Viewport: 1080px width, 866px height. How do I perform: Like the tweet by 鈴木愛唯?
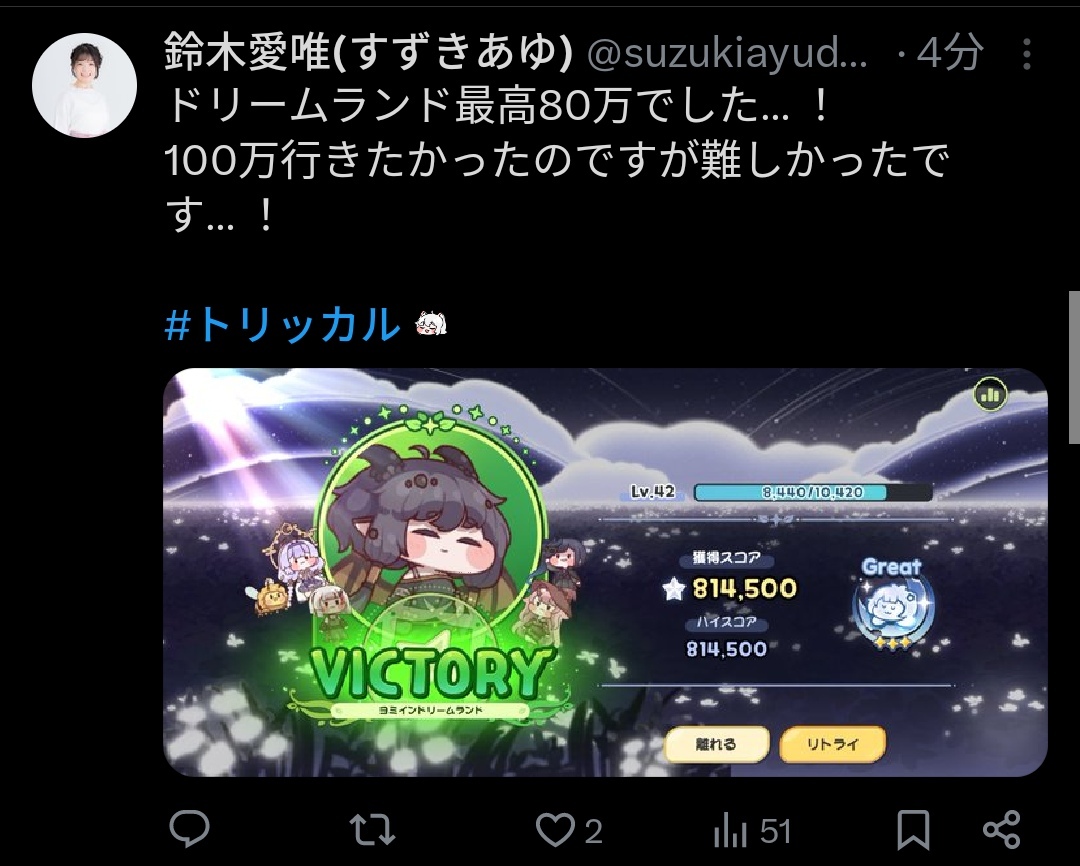pyautogui.click(x=569, y=829)
